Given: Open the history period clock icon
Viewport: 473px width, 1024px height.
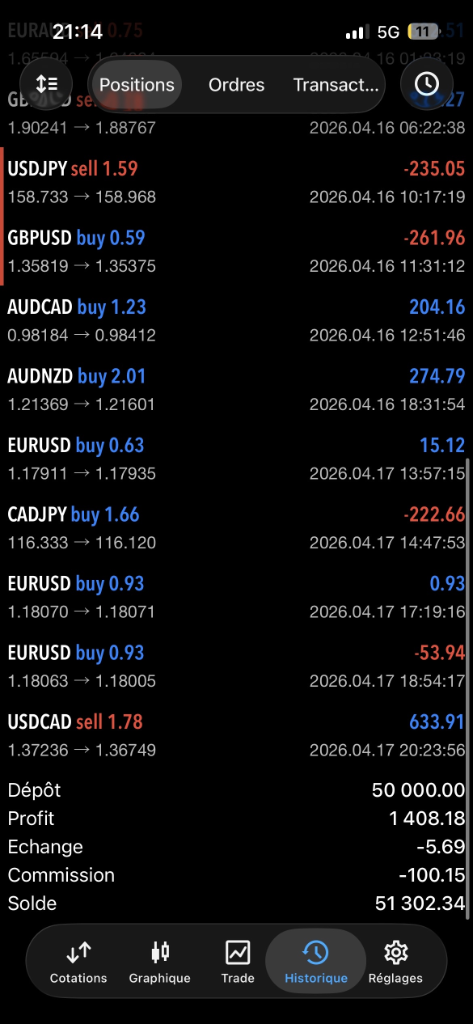Looking at the screenshot, I should click(x=427, y=84).
